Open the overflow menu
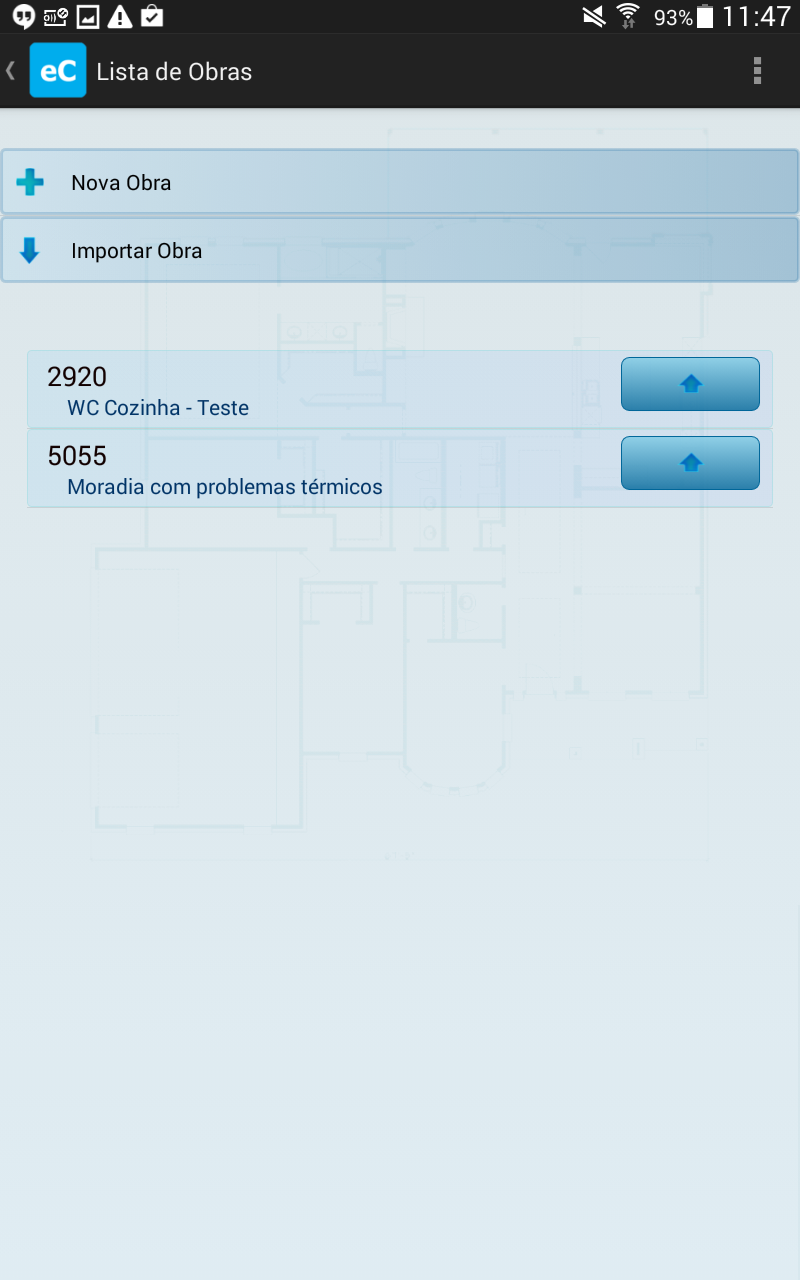800x1280 pixels. (757, 71)
